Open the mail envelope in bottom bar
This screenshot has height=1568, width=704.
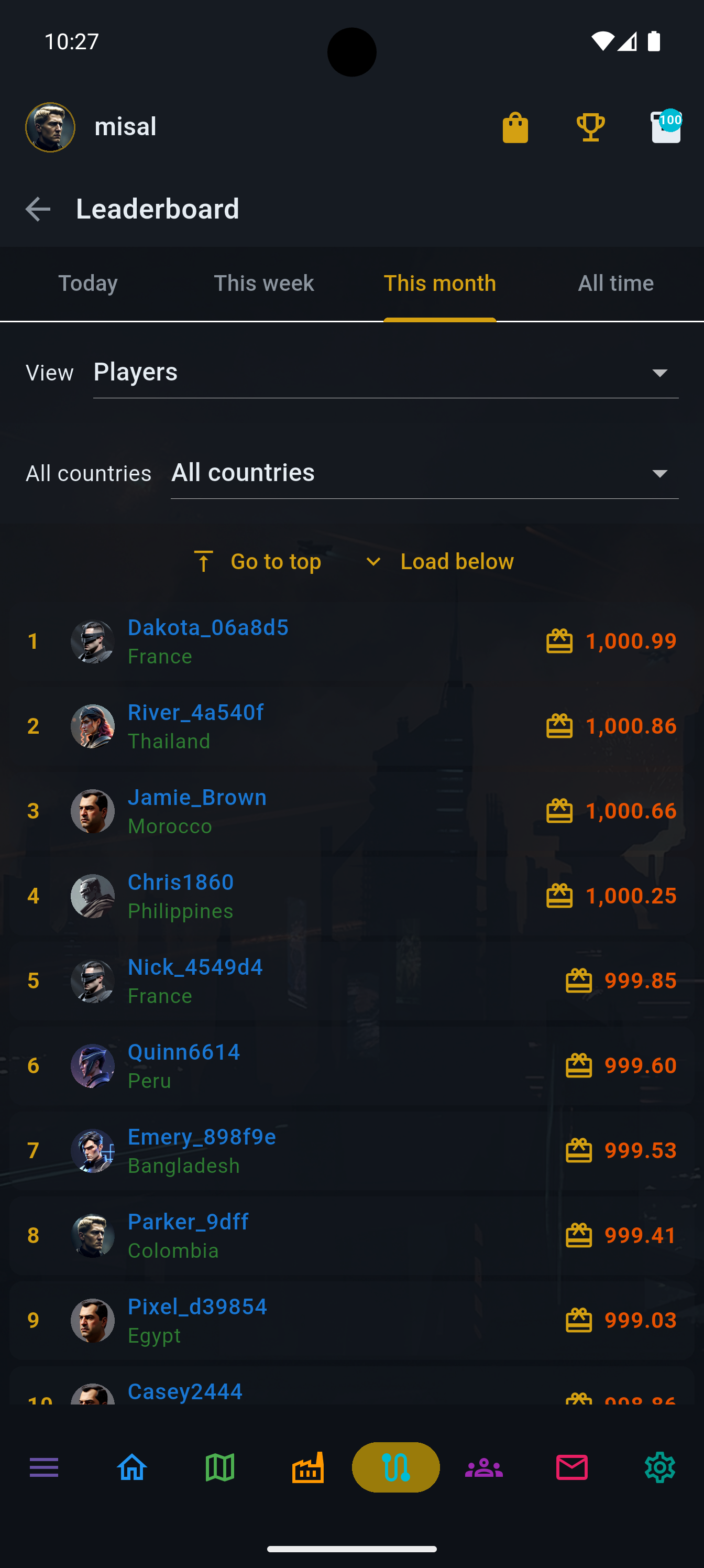[572, 1467]
